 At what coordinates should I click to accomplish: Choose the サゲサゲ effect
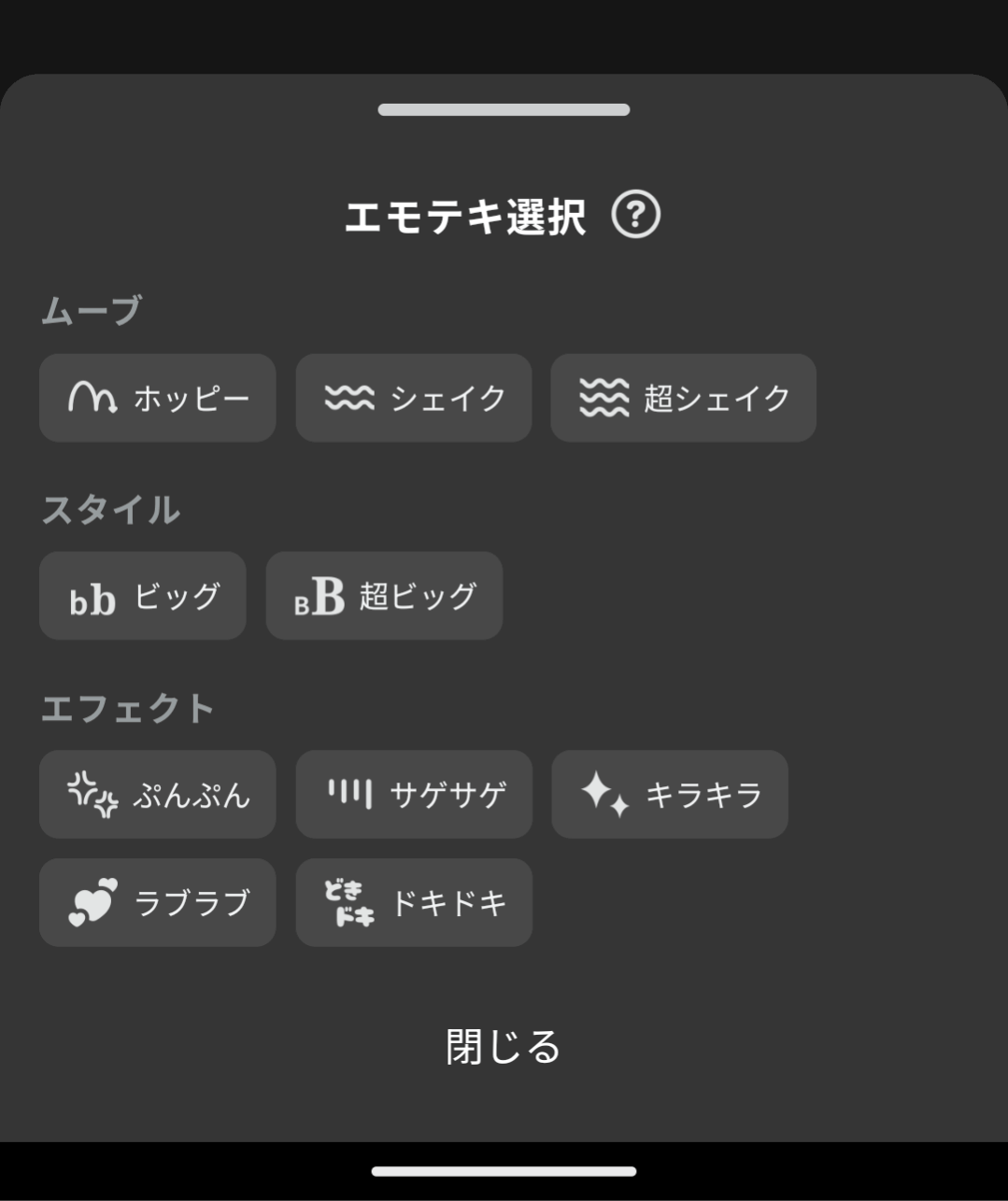(414, 795)
